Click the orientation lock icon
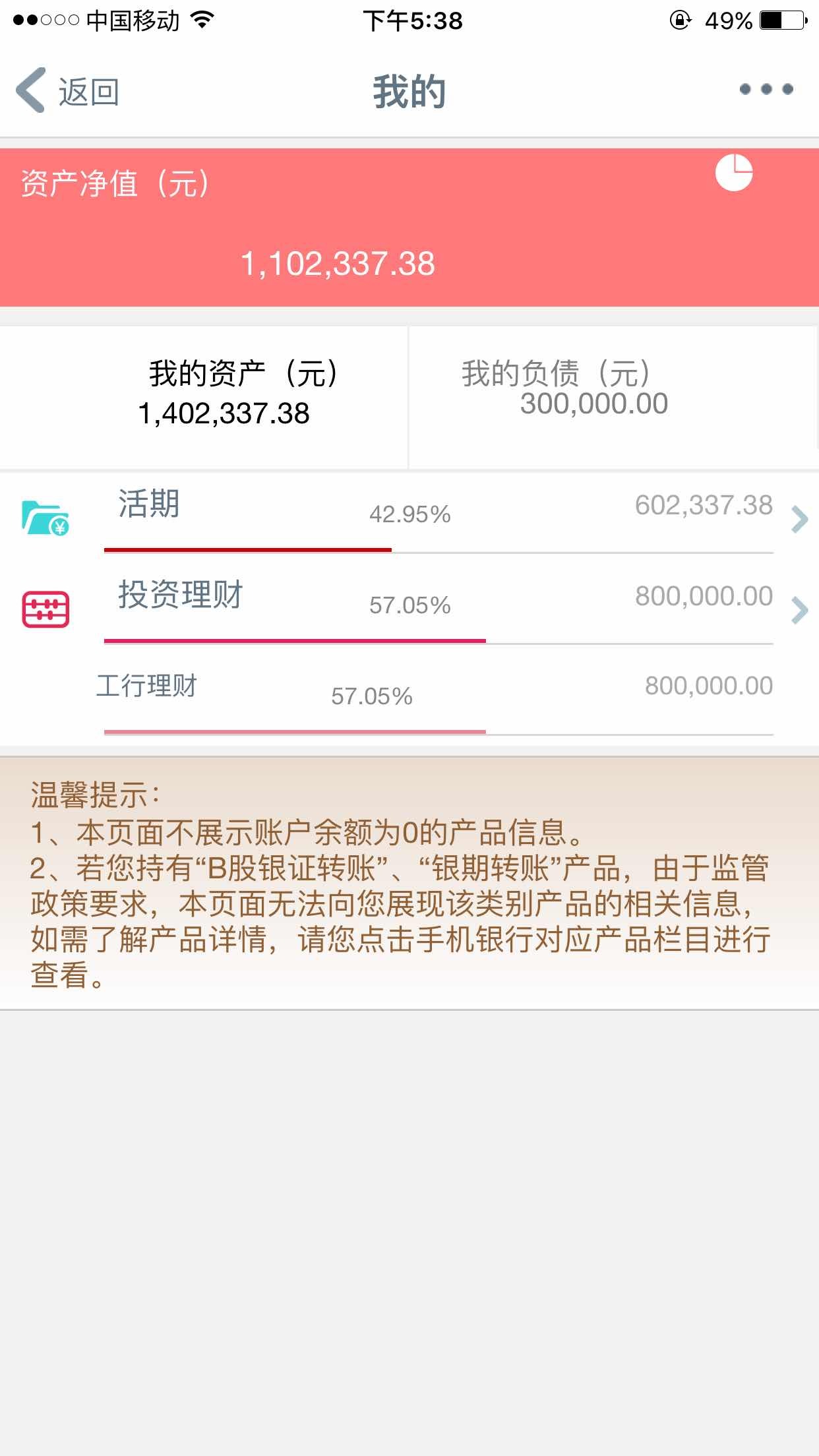Screen dimensions: 819x1456 click(678, 20)
